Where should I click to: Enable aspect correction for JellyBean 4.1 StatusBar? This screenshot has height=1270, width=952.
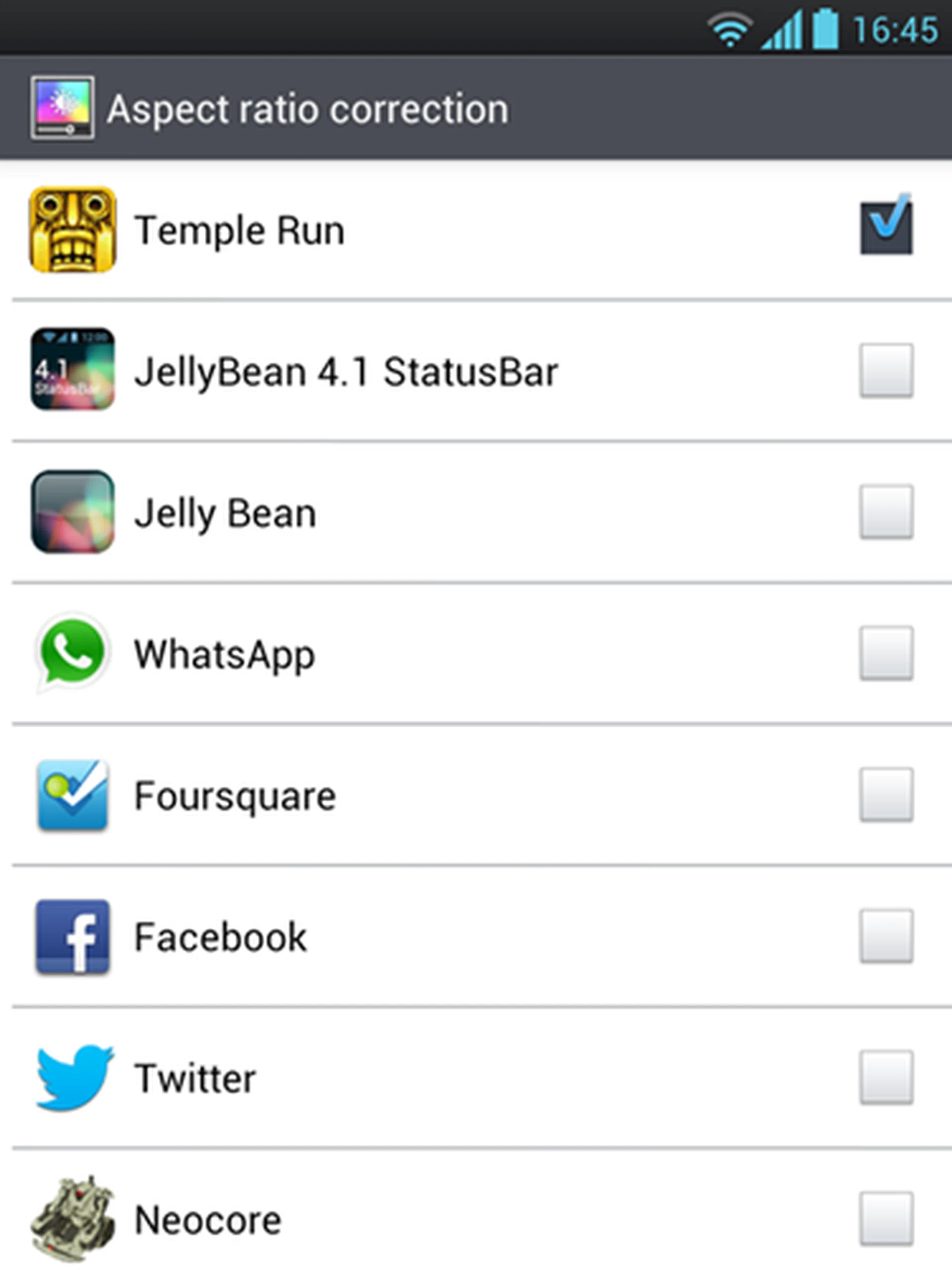pyautogui.click(x=886, y=370)
